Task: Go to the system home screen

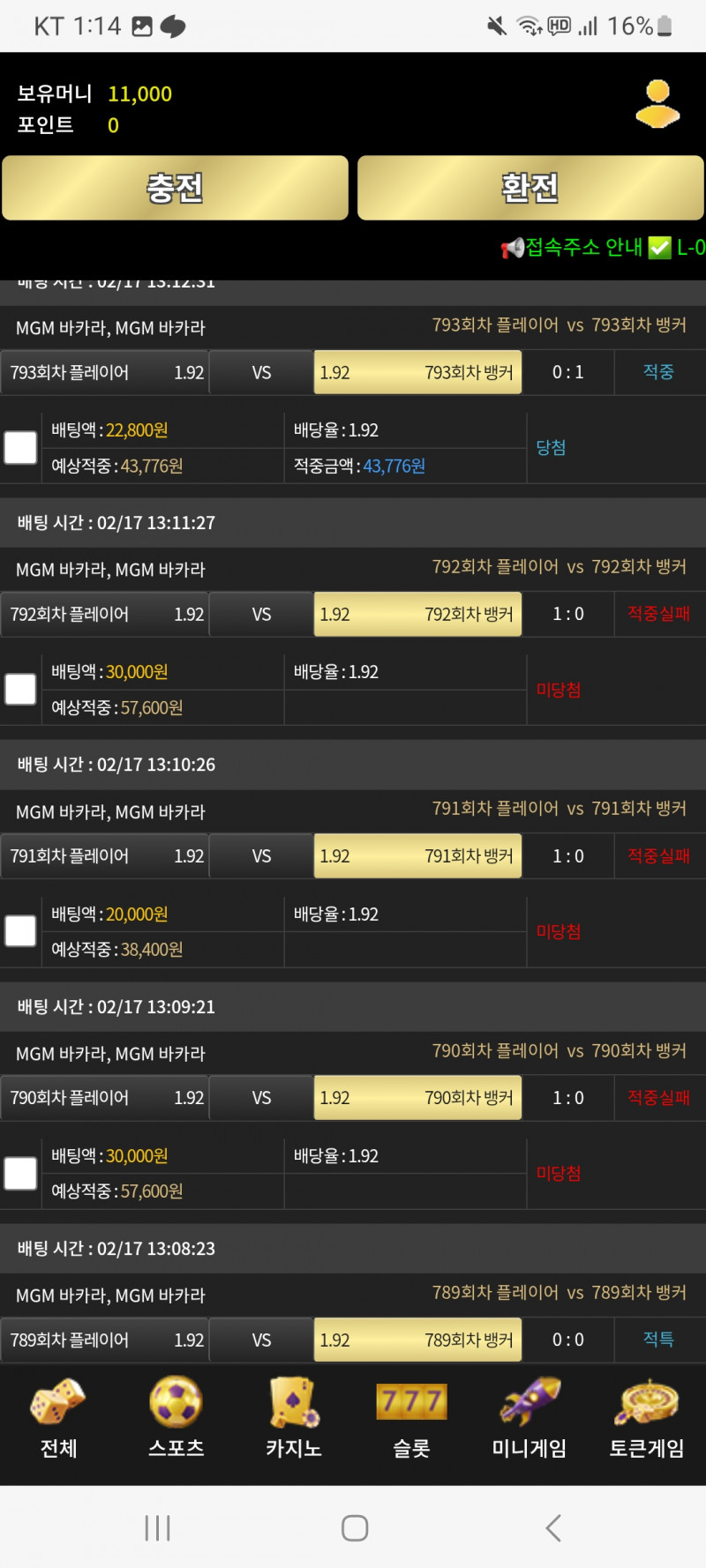Action: click(354, 1527)
